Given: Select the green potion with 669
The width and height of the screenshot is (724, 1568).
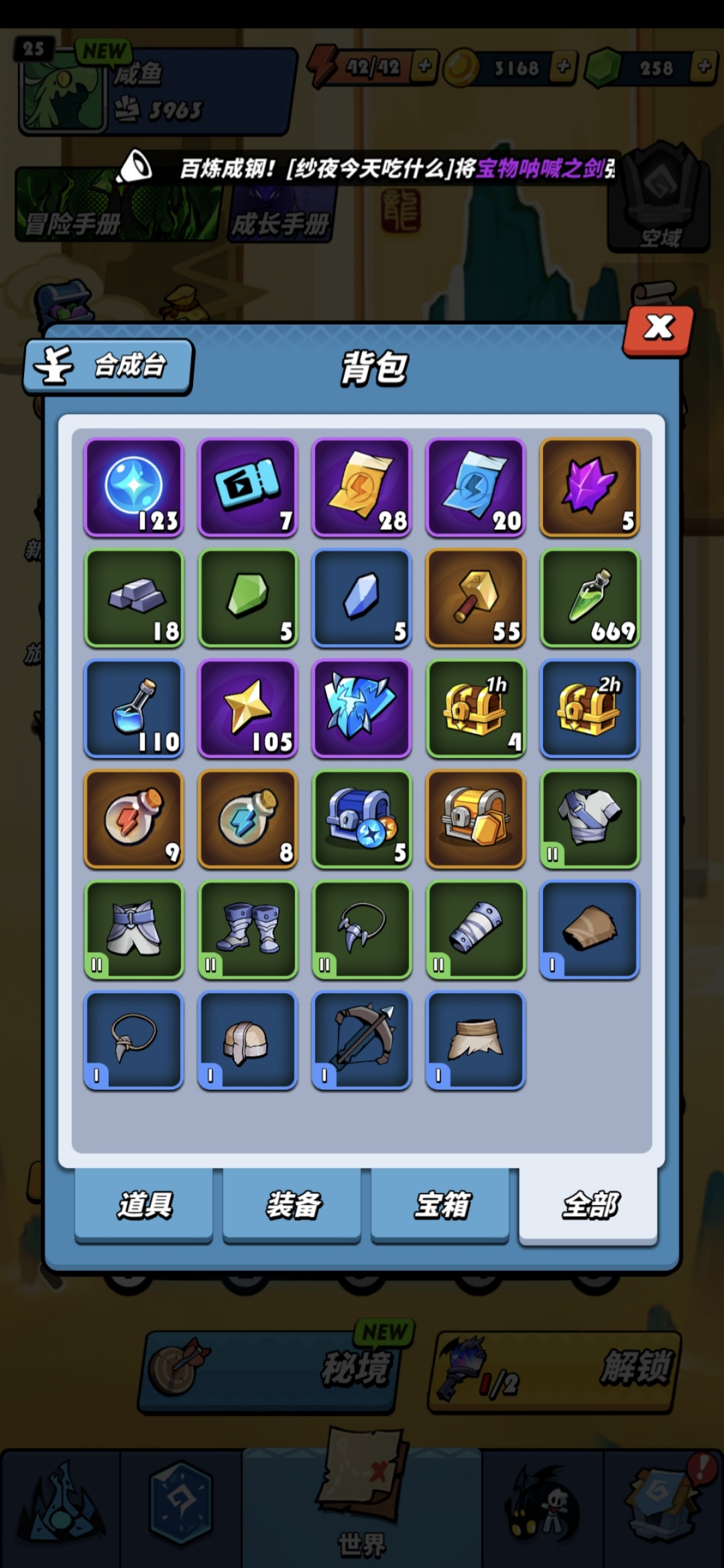Looking at the screenshot, I should [x=589, y=598].
